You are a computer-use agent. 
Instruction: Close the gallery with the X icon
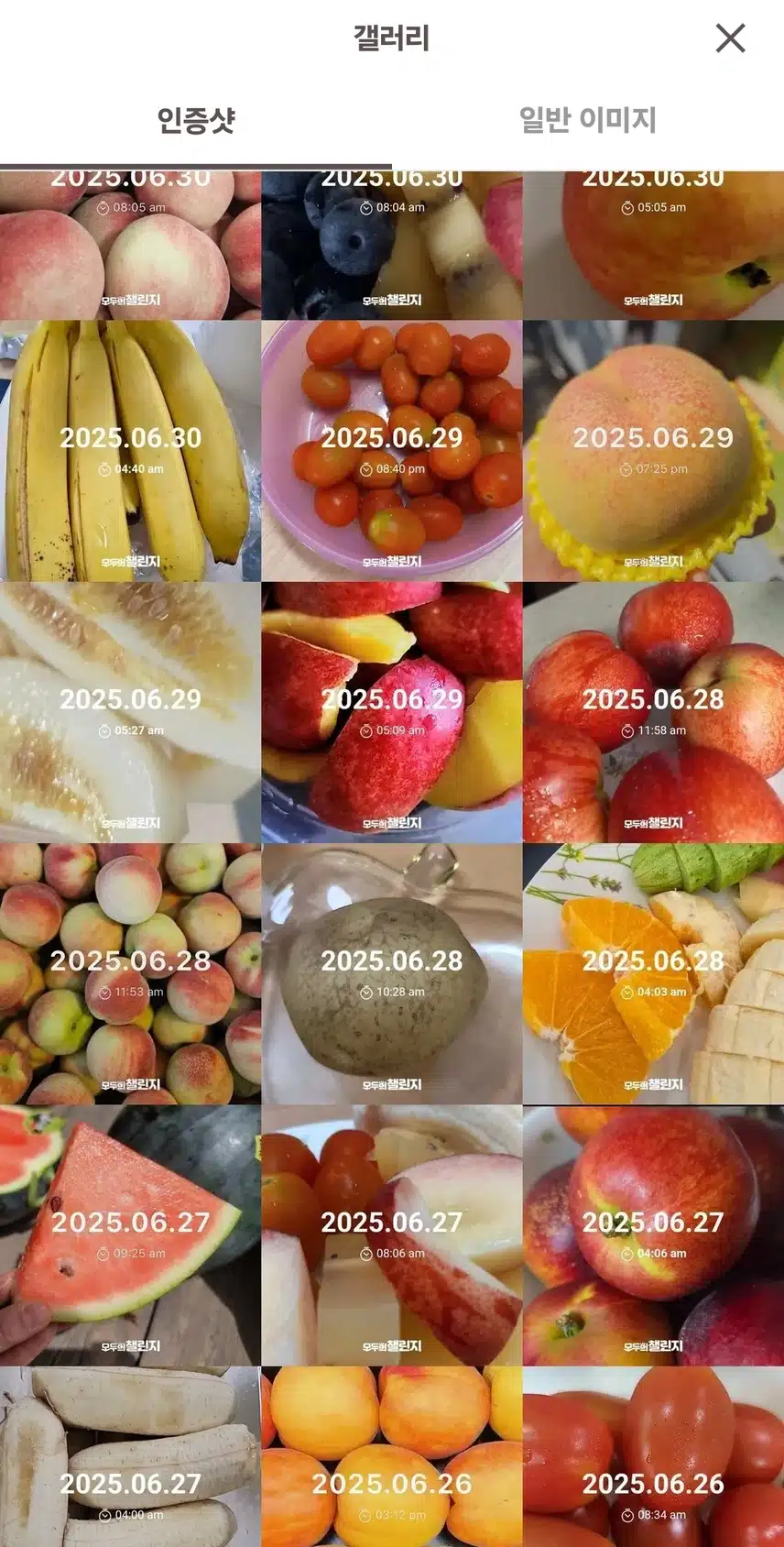(730, 38)
